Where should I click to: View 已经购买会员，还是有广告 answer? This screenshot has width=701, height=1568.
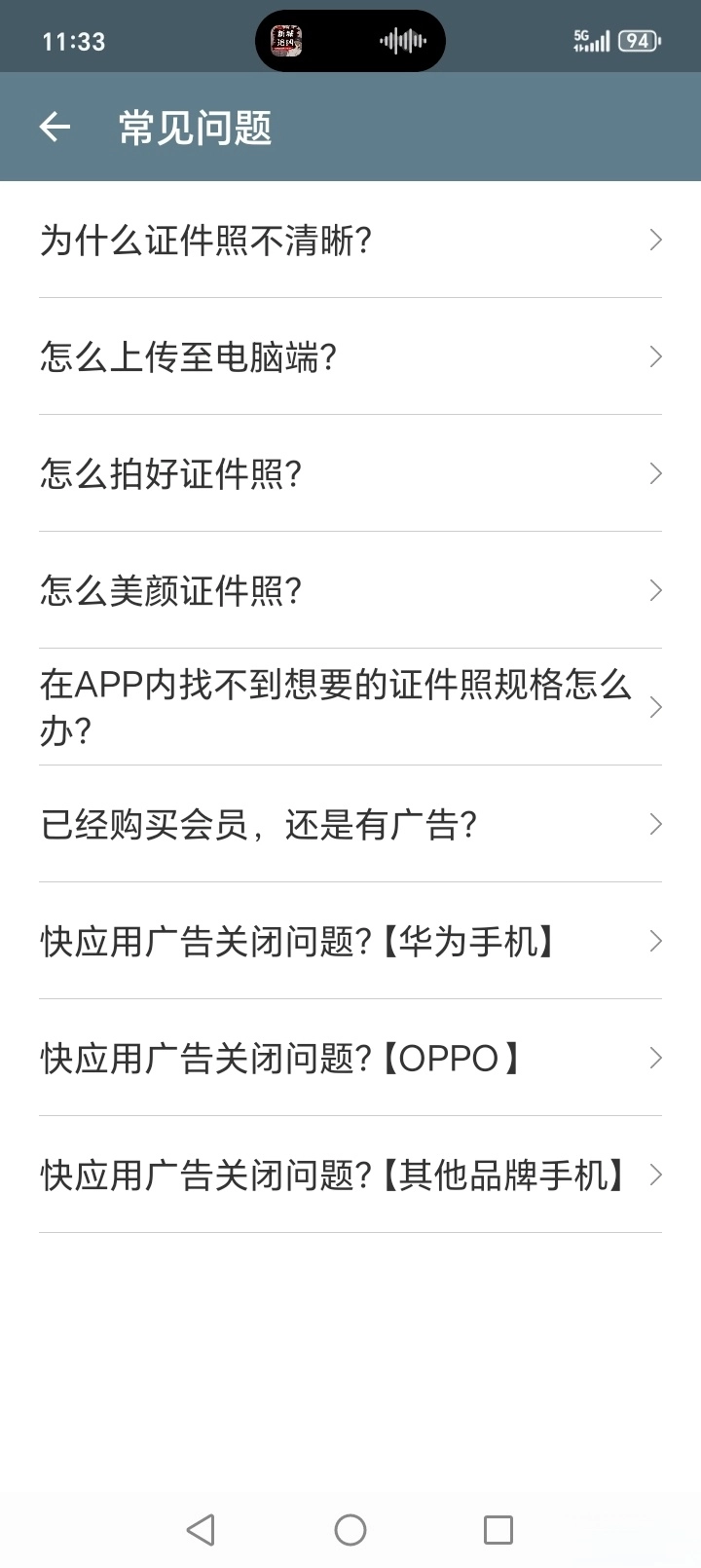click(x=350, y=825)
